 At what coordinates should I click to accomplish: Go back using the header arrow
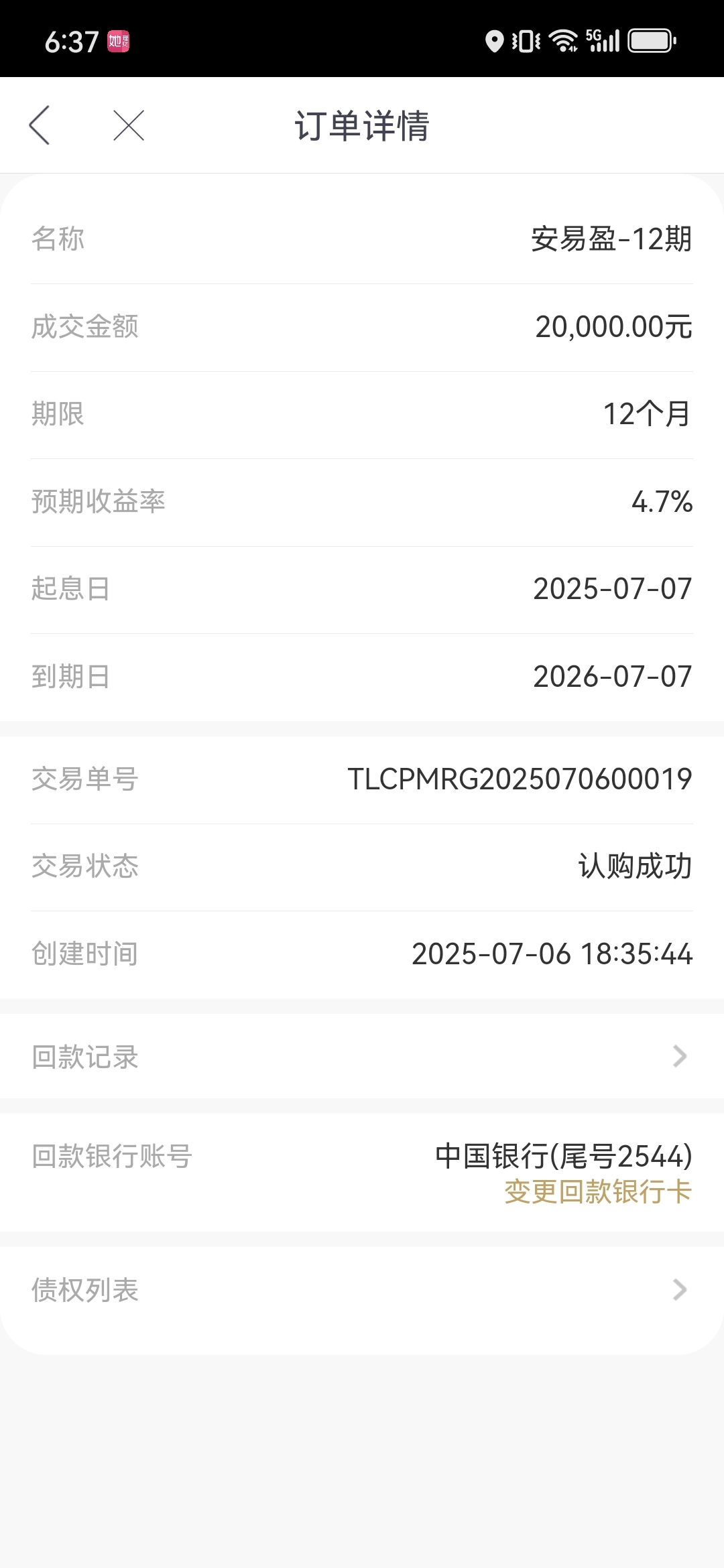tap(40, 125)
